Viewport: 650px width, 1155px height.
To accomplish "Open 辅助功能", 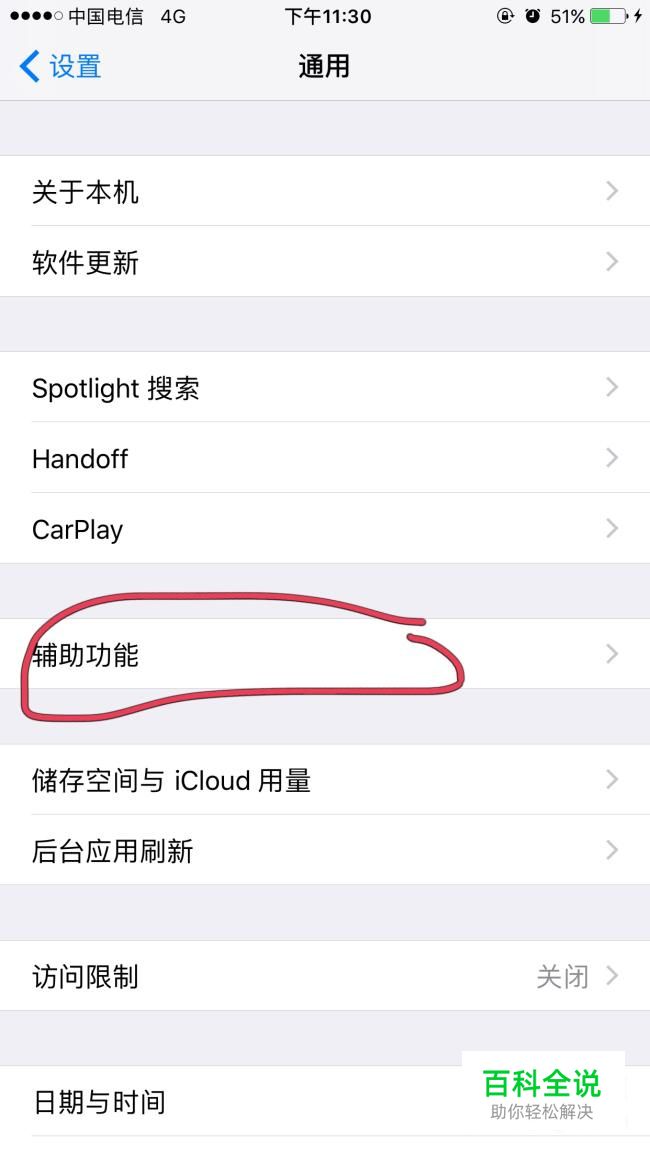I will [x=325, y=654].
